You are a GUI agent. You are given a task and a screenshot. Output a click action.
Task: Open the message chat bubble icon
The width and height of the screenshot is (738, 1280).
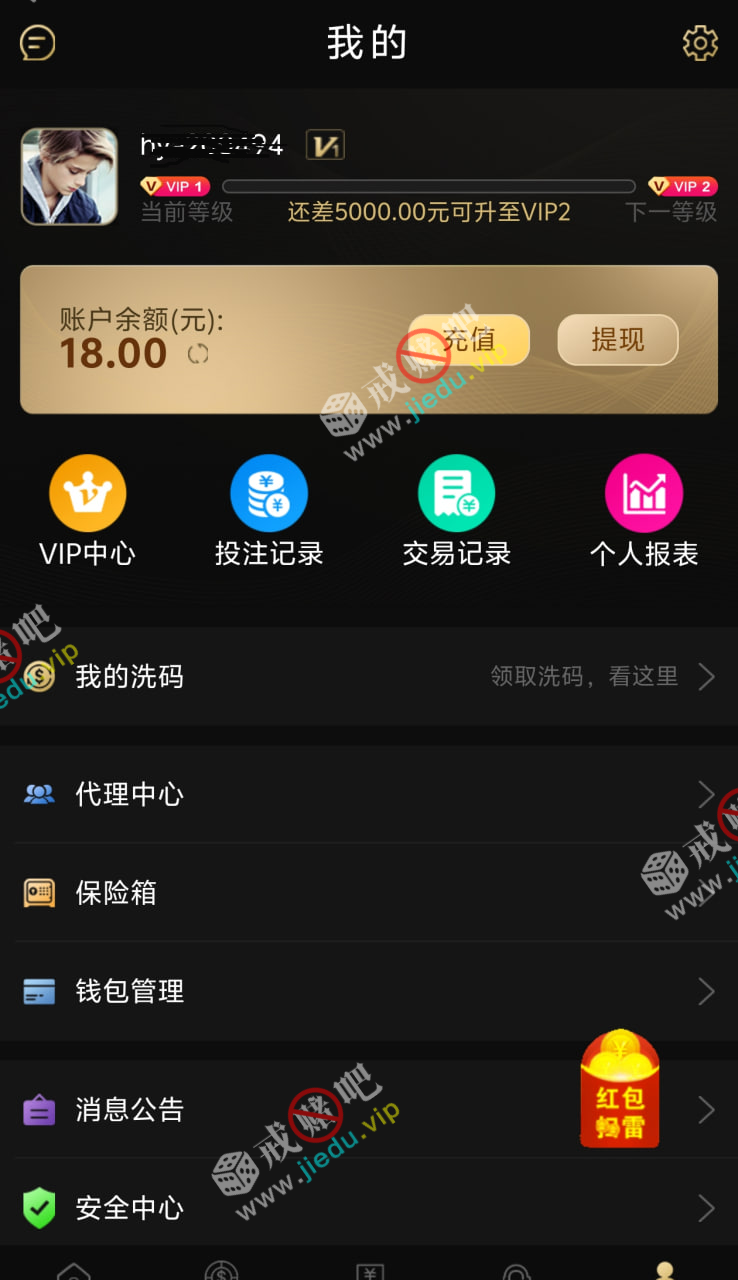point(38,43)
